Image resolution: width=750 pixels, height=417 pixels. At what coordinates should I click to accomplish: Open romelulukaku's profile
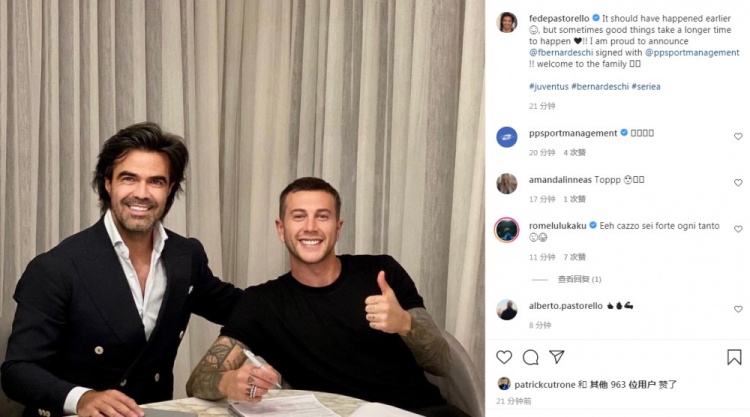[x=561, y=225]
